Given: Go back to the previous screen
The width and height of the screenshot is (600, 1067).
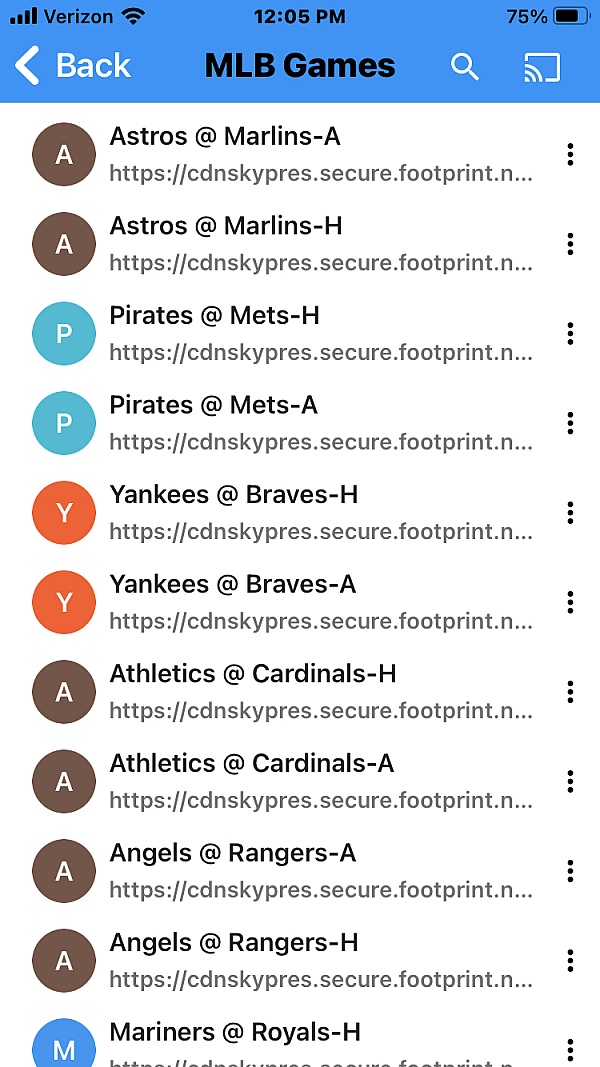Looking at the screenshot, I should 72,66.
